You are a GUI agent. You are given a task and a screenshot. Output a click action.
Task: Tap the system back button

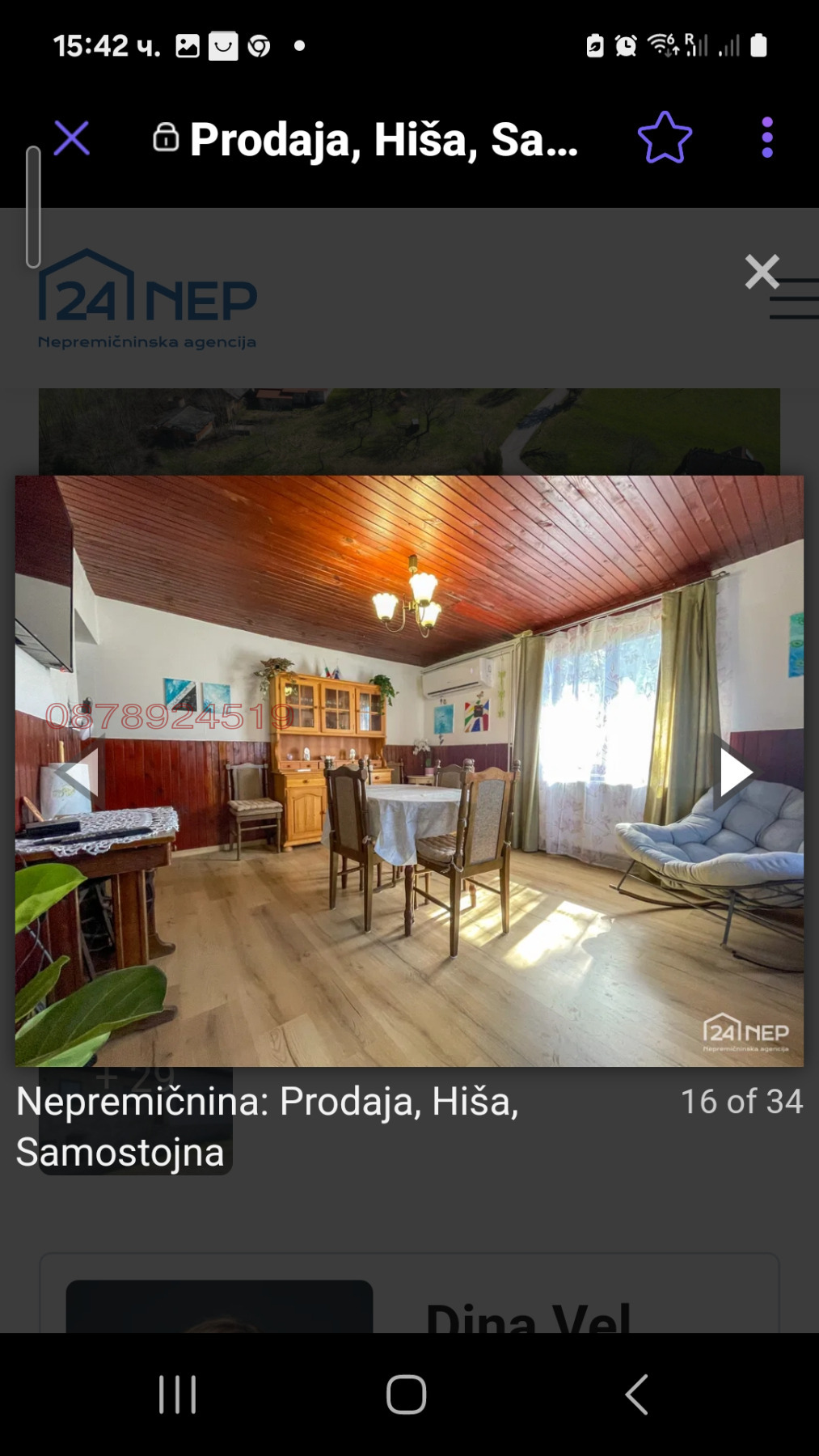(x=636, y=1395)
